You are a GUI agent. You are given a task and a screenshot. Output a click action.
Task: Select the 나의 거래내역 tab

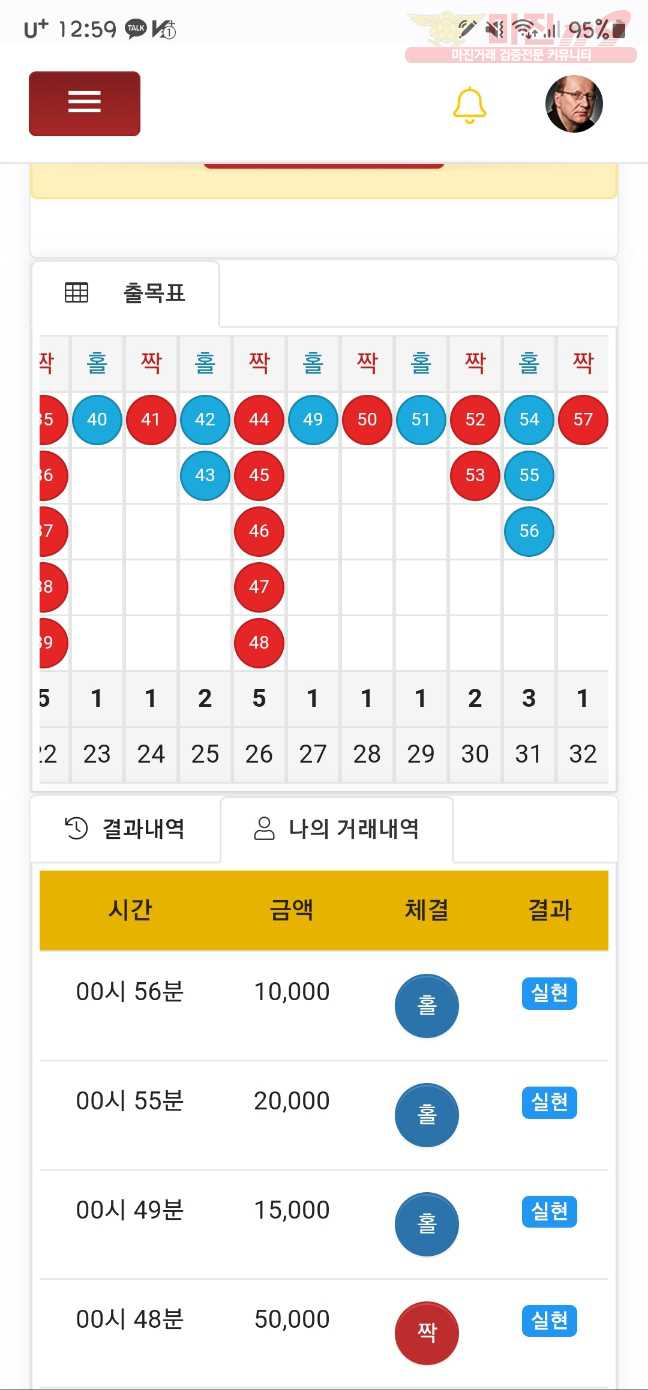click(x=337, y=829)
